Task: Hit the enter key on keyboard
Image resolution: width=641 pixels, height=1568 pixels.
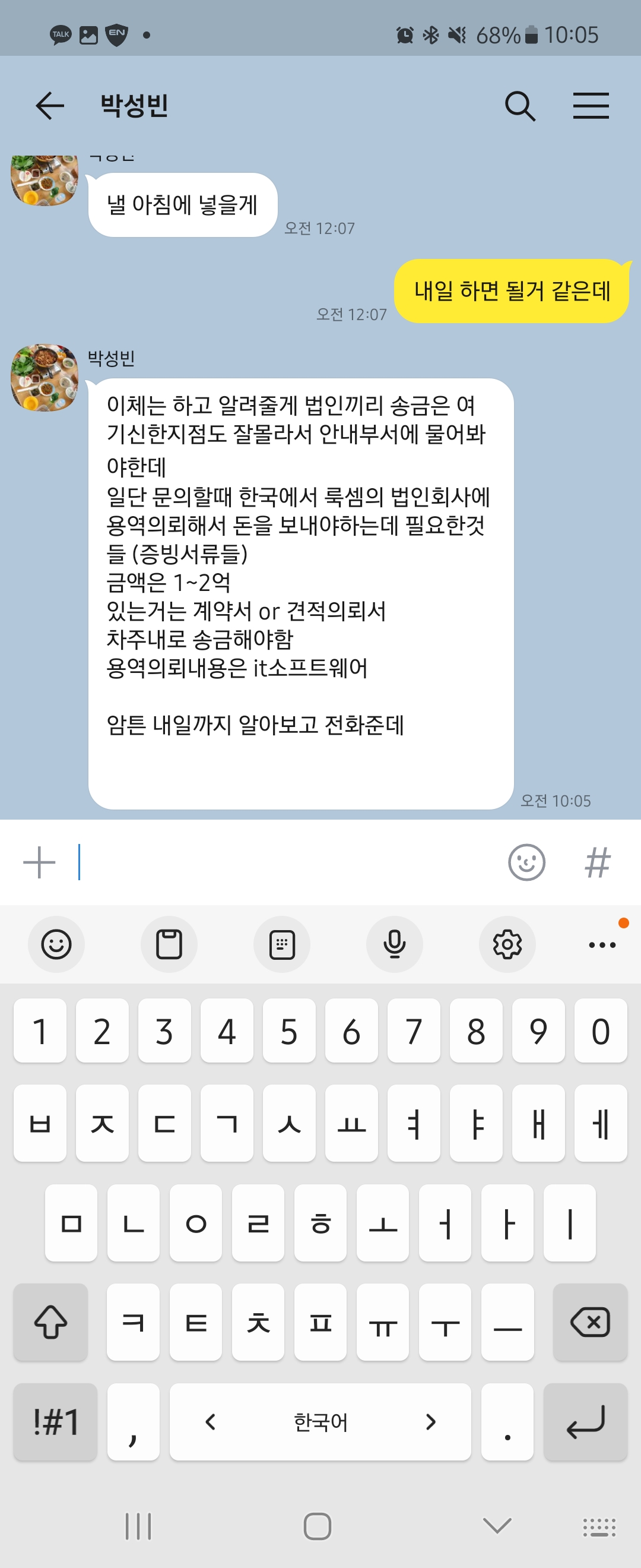Action: pyautogui.click(x=585, y=1422)
